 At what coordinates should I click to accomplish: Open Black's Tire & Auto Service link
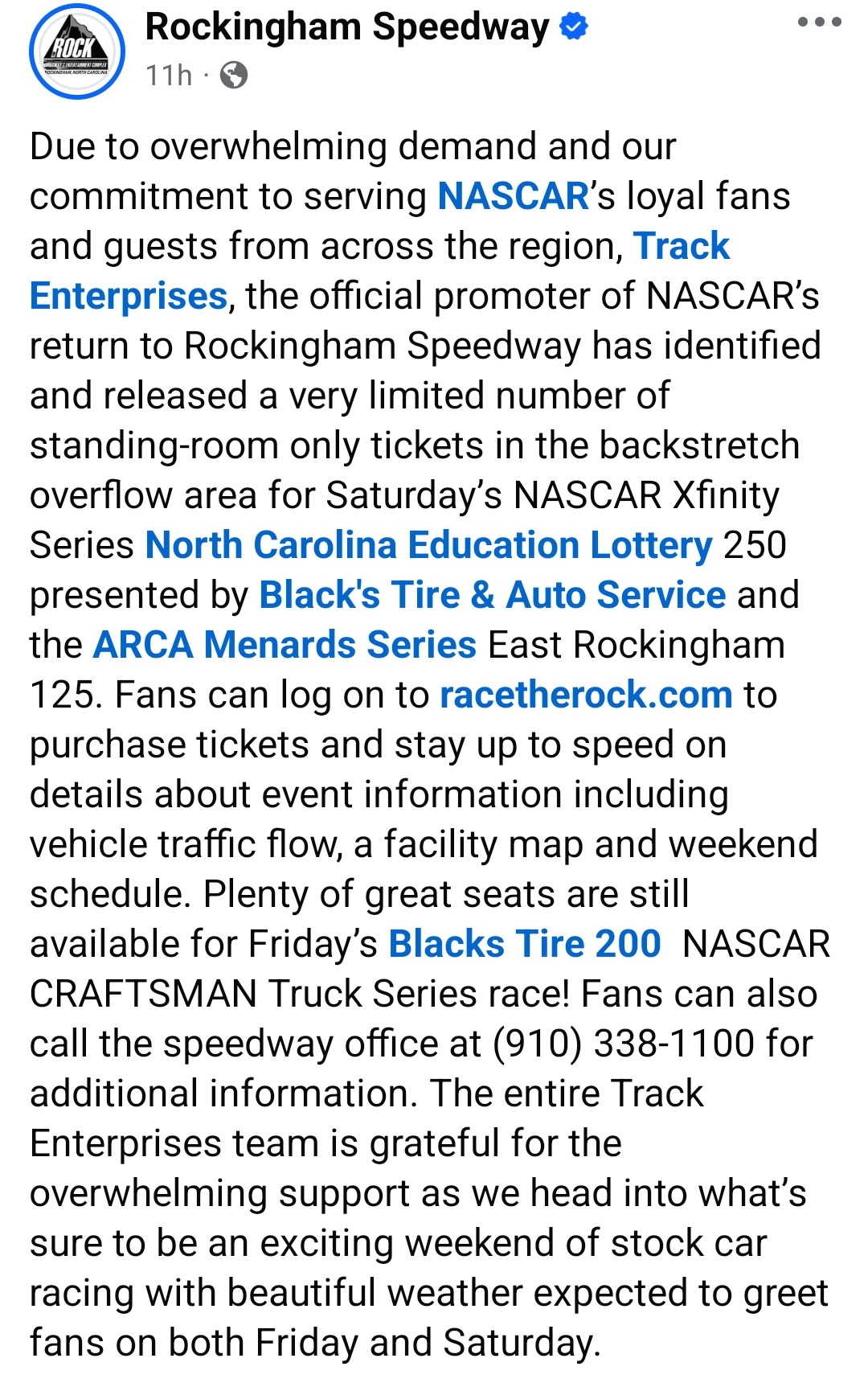[492, 596]
